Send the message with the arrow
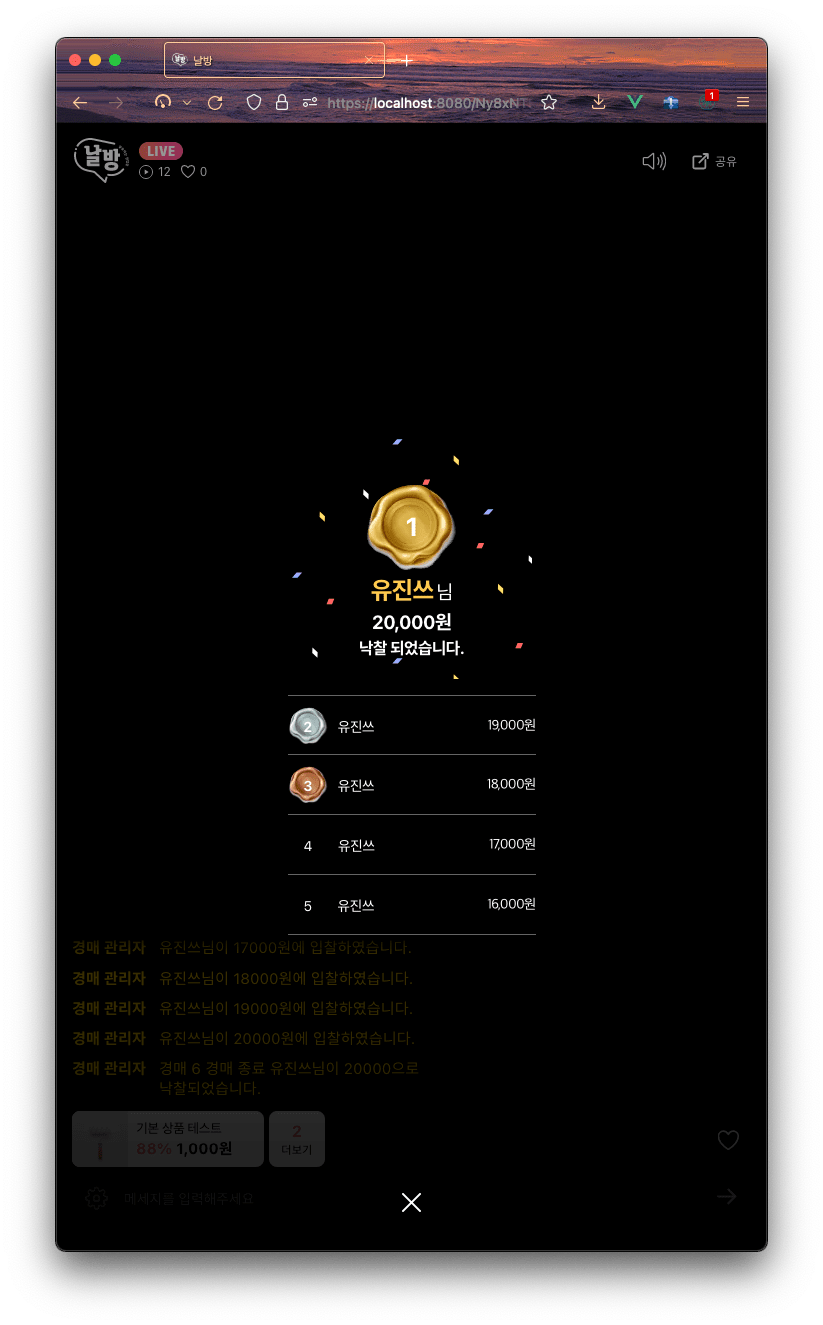Image resolution: width=823 pixels, height=1325 pixels. [x=727, y=1196]
